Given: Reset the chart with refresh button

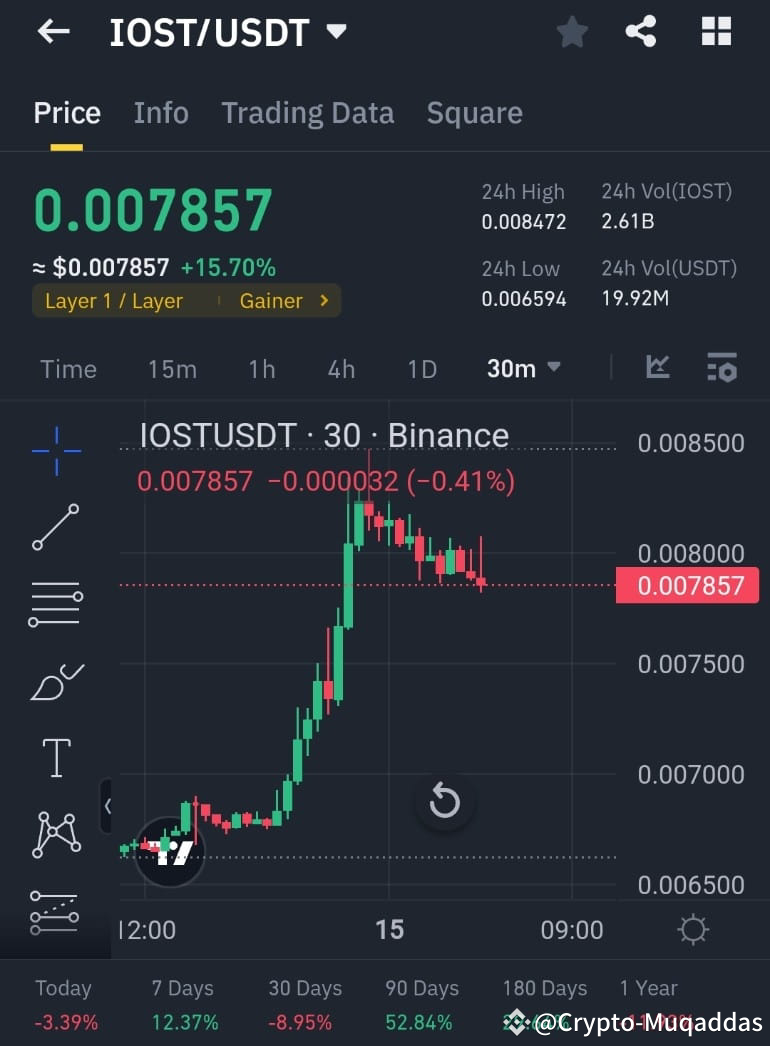Looking at the screenshot, I should [x=445, y=801].
